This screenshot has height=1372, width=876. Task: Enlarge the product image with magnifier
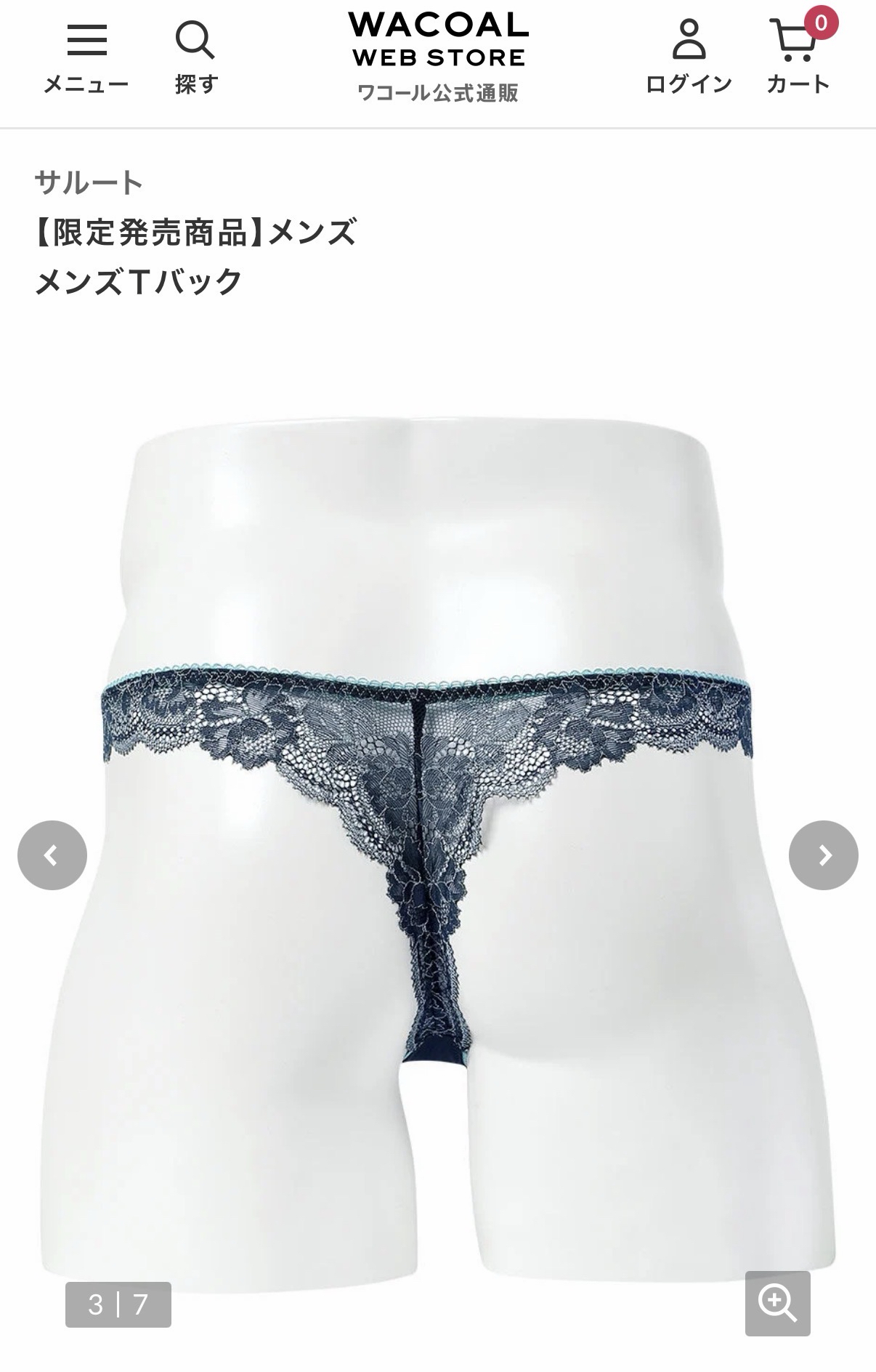777,1303
